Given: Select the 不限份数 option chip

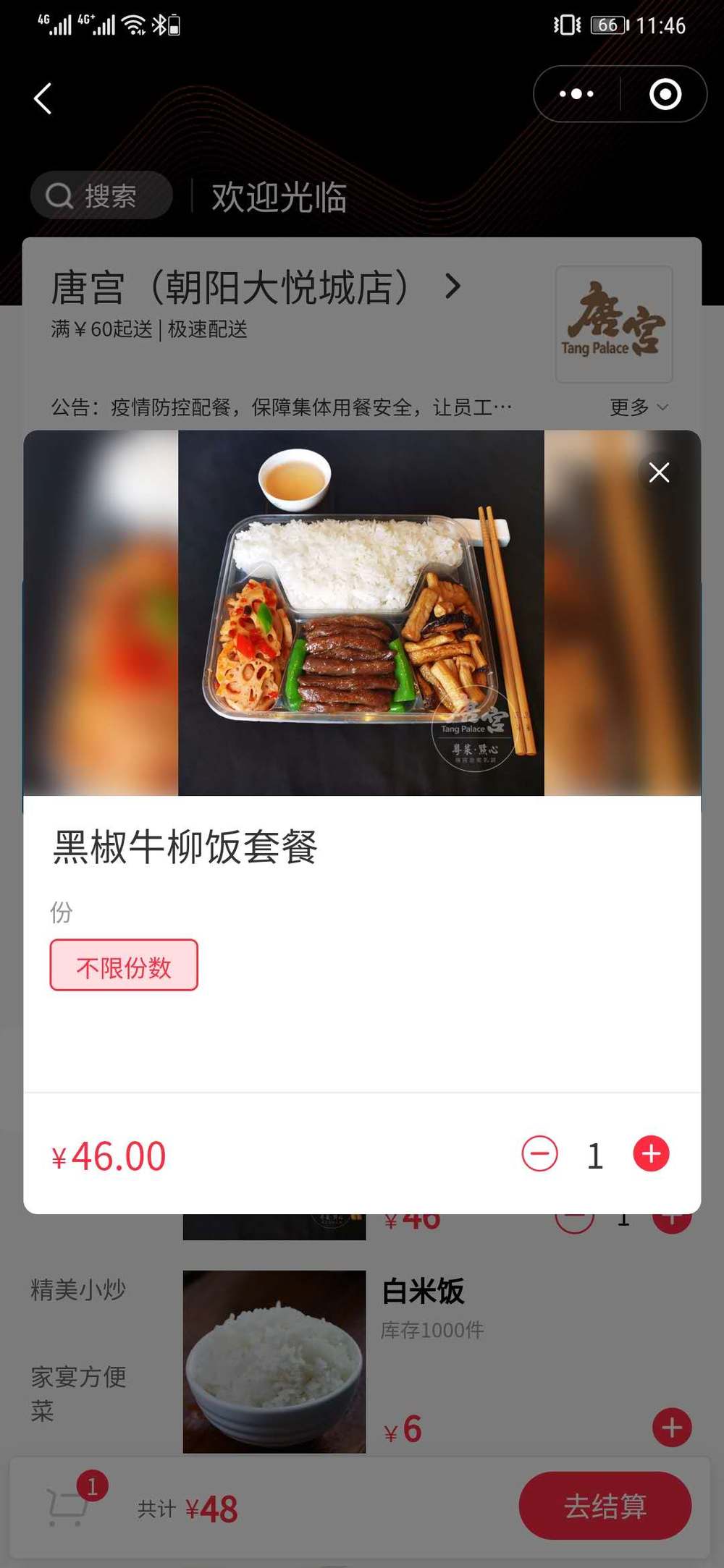Looking at the screenshot, I should click(x=124, y=965).
